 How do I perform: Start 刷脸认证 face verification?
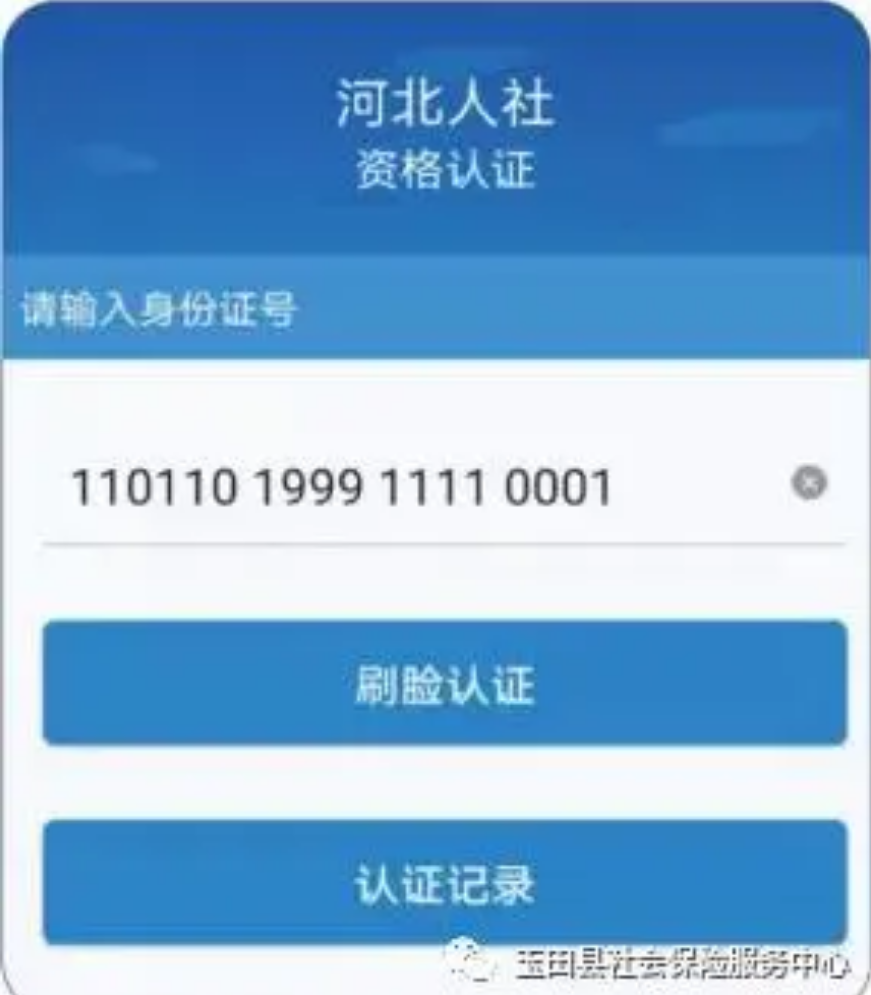pos(444,685)
